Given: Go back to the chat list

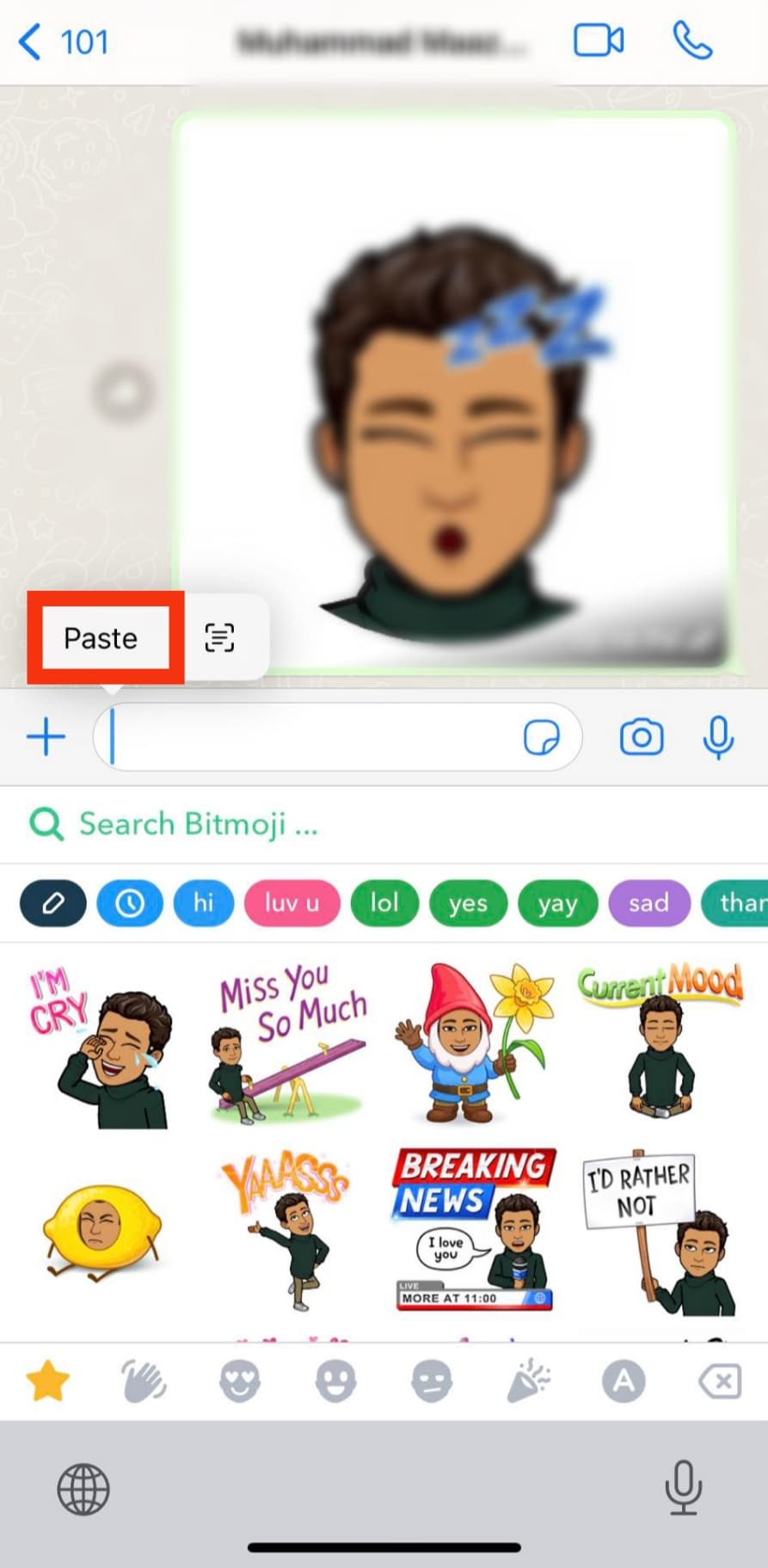Looking at the screenshot, I should click(x=63, y=41).
